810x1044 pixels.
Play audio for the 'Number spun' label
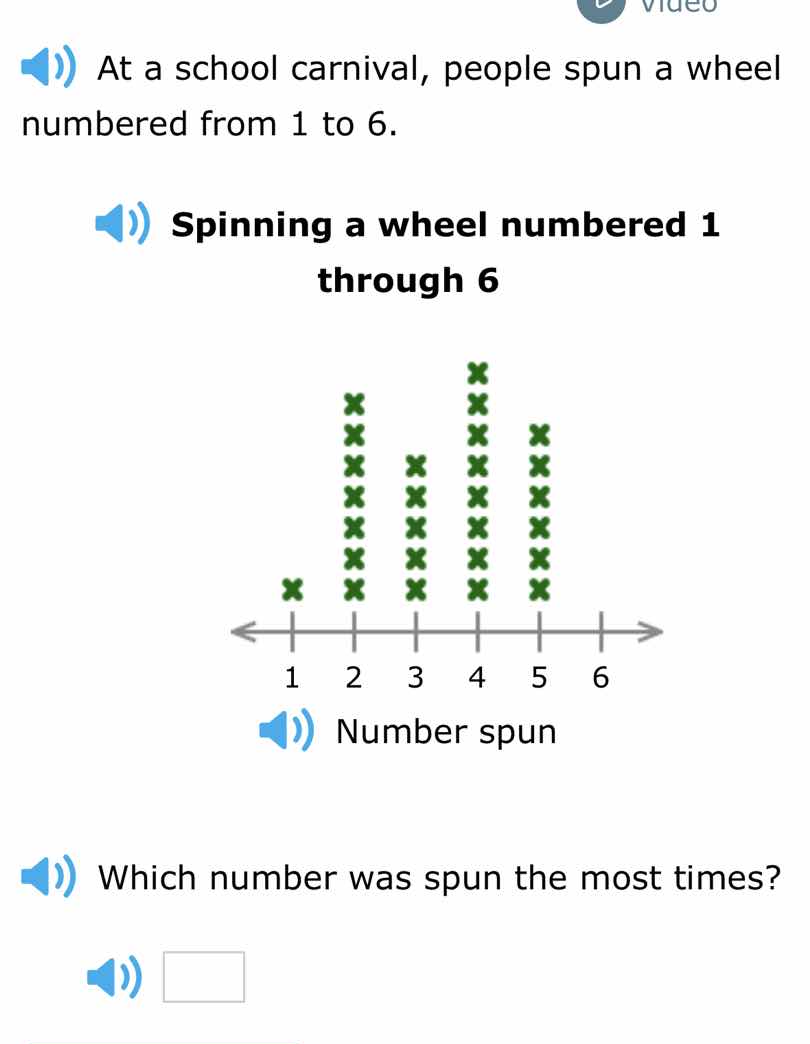(x=286, y=731)
